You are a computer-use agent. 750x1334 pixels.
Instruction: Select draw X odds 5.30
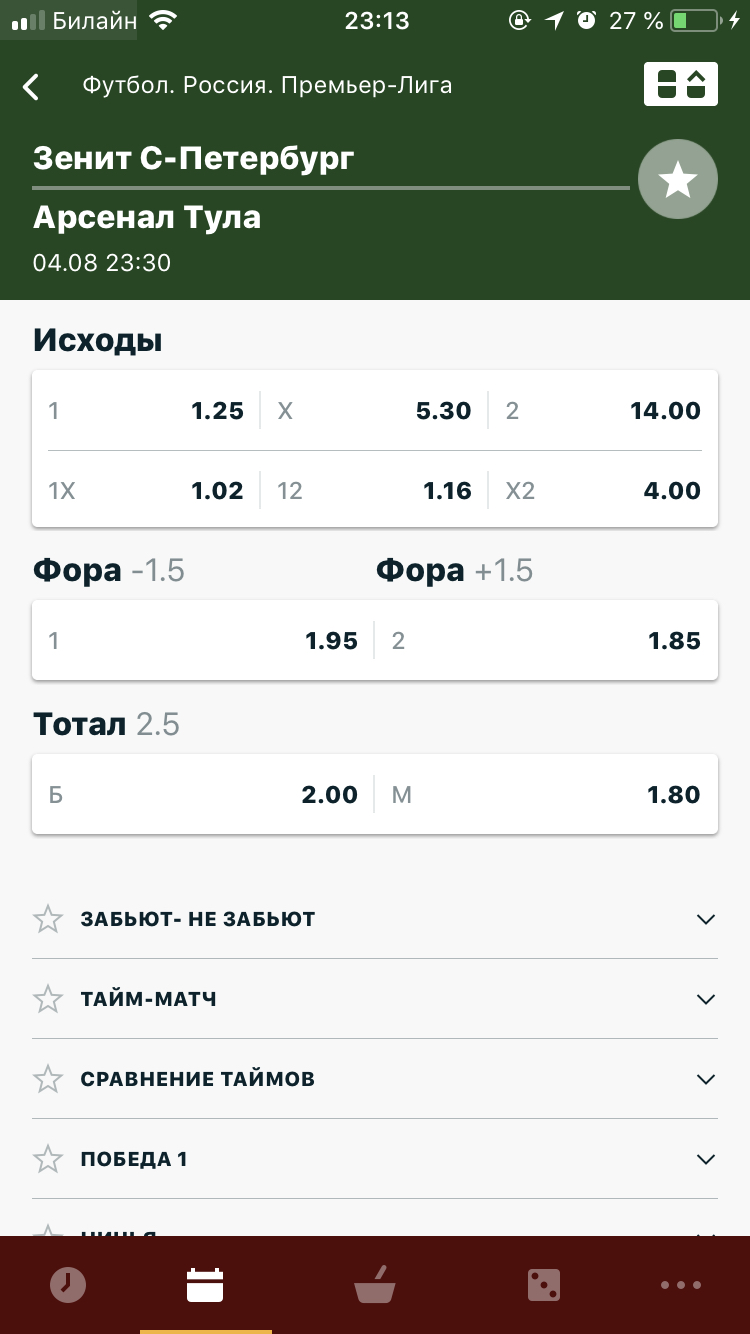click(374, 411)
